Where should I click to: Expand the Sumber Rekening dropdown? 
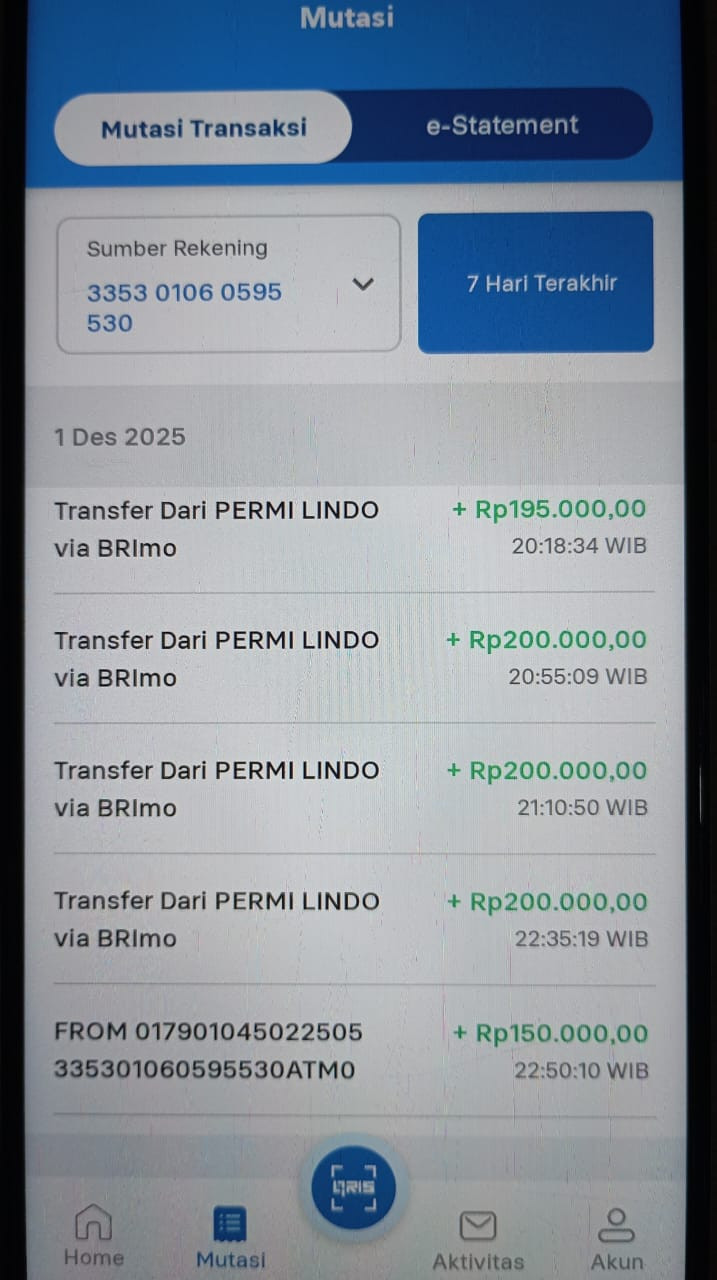(x=363, y=285)
